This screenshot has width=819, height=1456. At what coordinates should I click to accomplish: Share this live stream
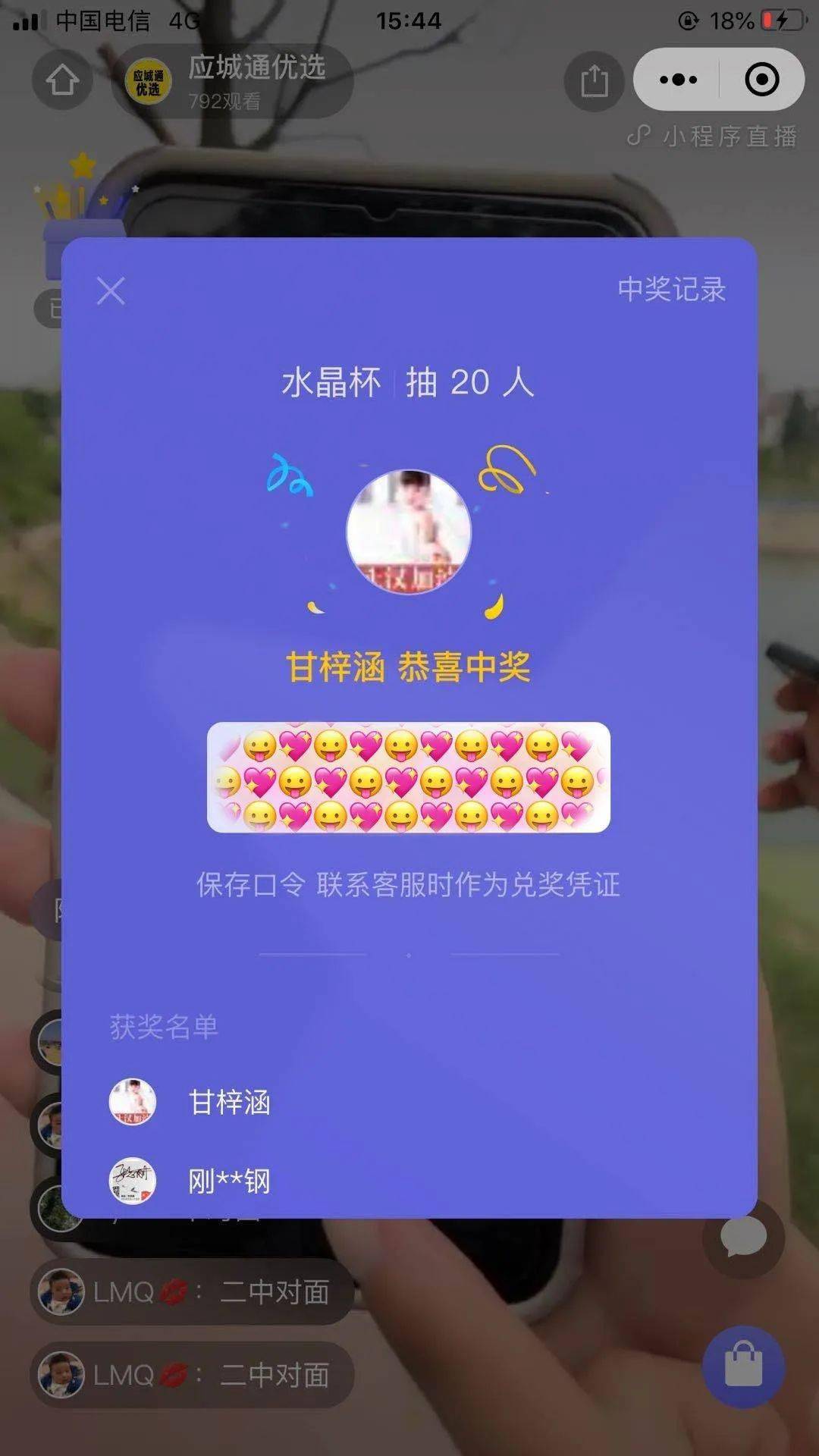(x=595, y=80)
